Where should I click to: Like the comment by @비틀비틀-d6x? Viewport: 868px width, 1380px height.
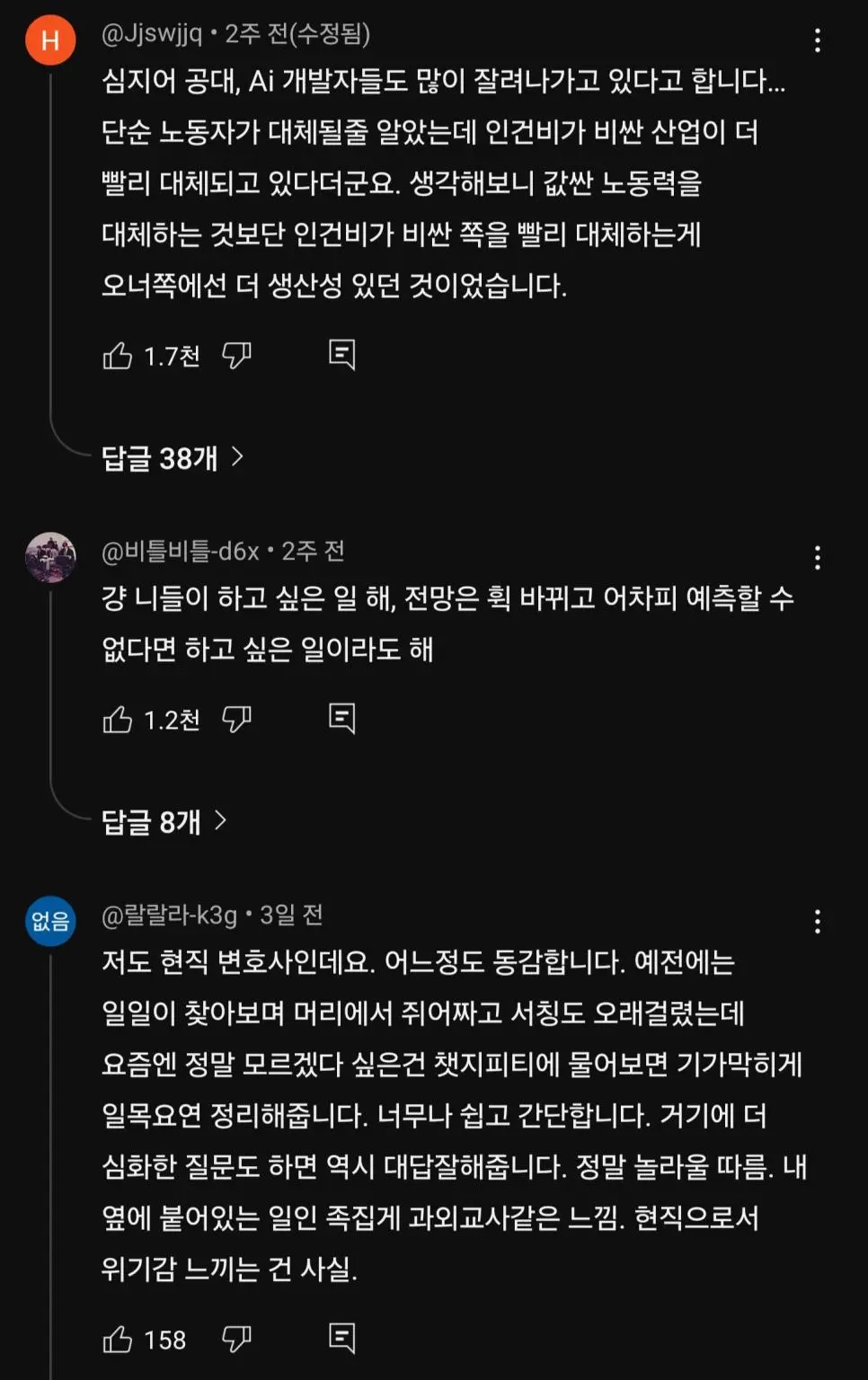click(118, 719)
